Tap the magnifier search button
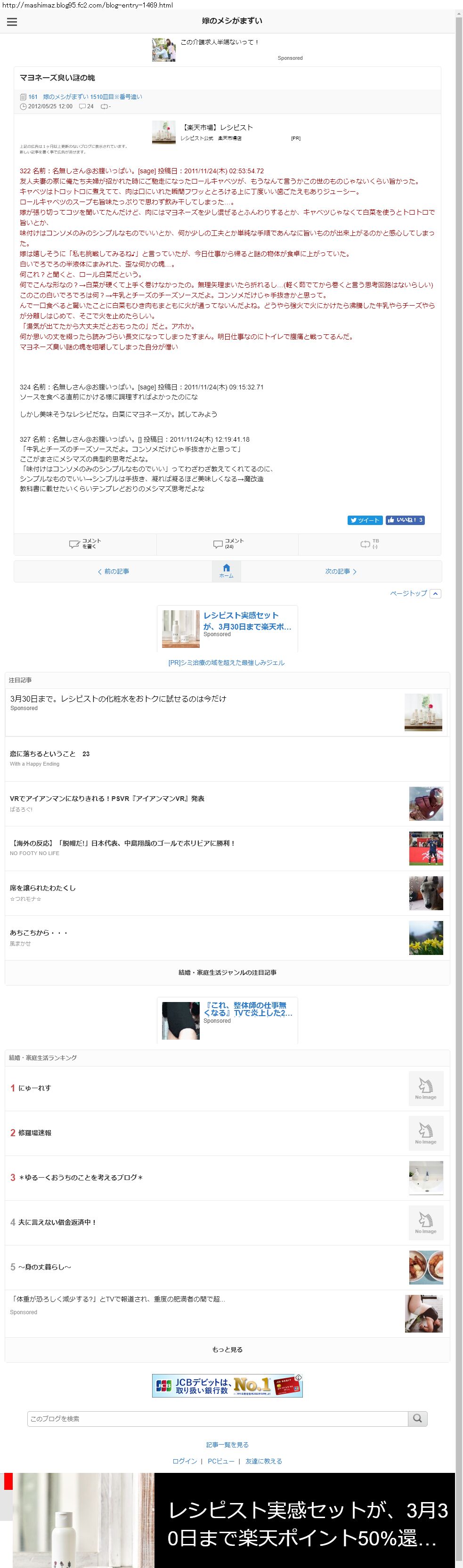This screenshot has width=463, height=1568. 417,1419
